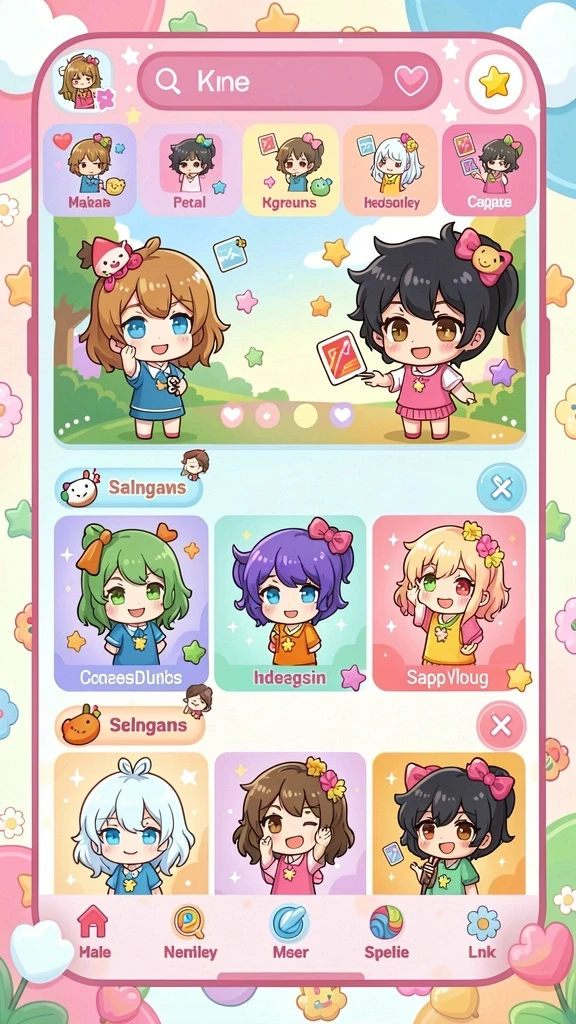Tap the yellow page indicator dot on the banner
Viewport: 576px width, 1024px height.
[305, 415]
